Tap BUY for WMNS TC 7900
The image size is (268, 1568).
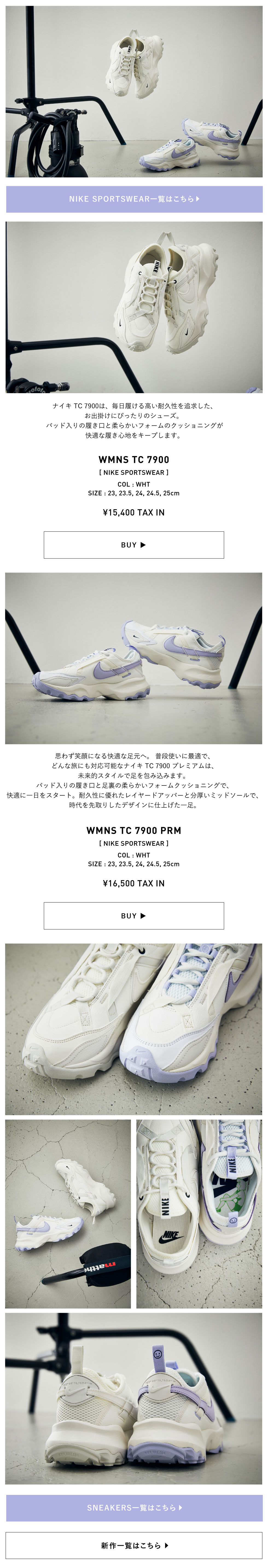[134, 545]
